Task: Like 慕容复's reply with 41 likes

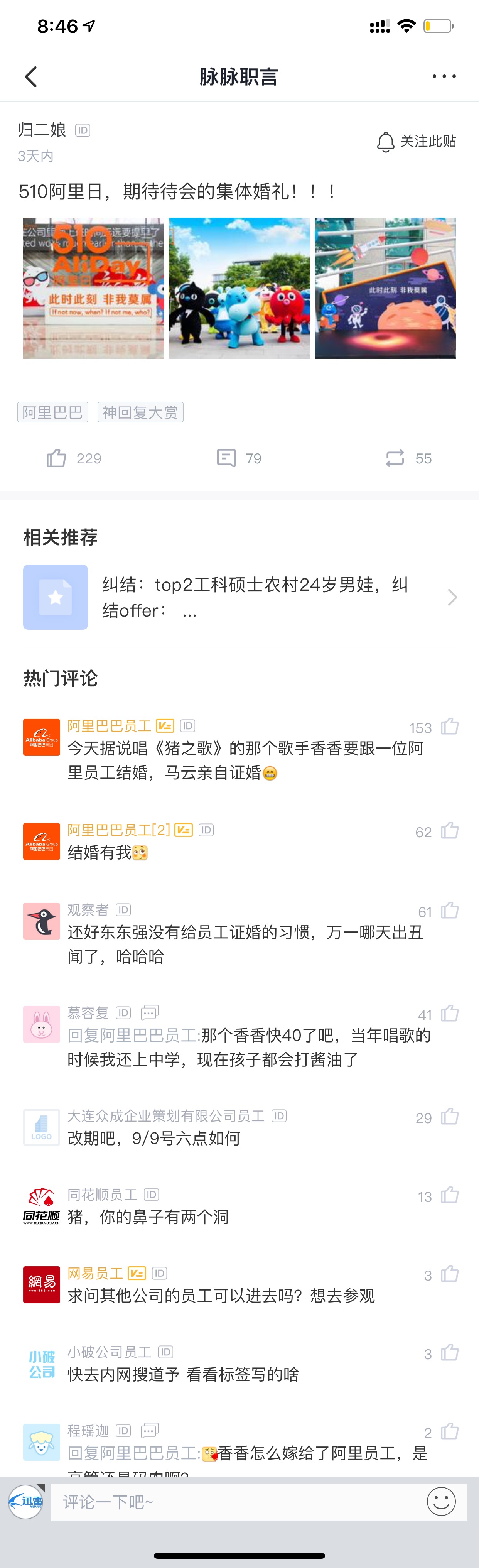Action: (x=450, y=1013)
